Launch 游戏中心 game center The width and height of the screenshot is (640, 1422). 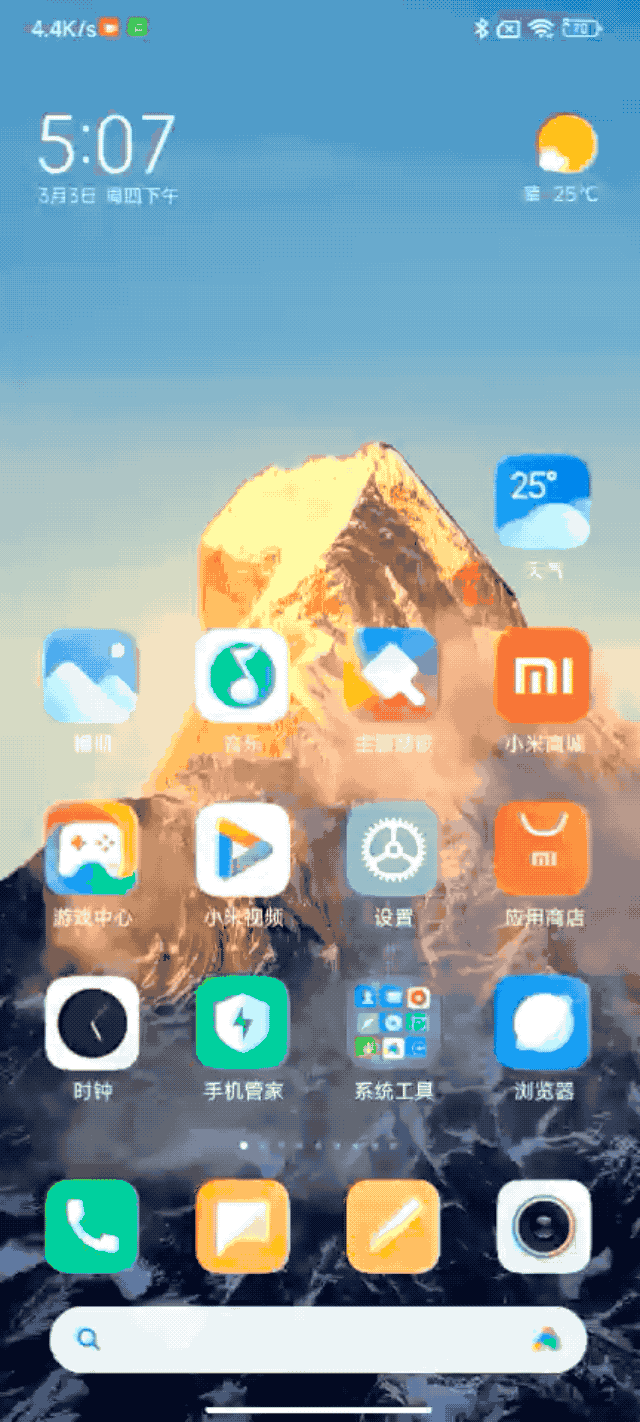point(91,849)
